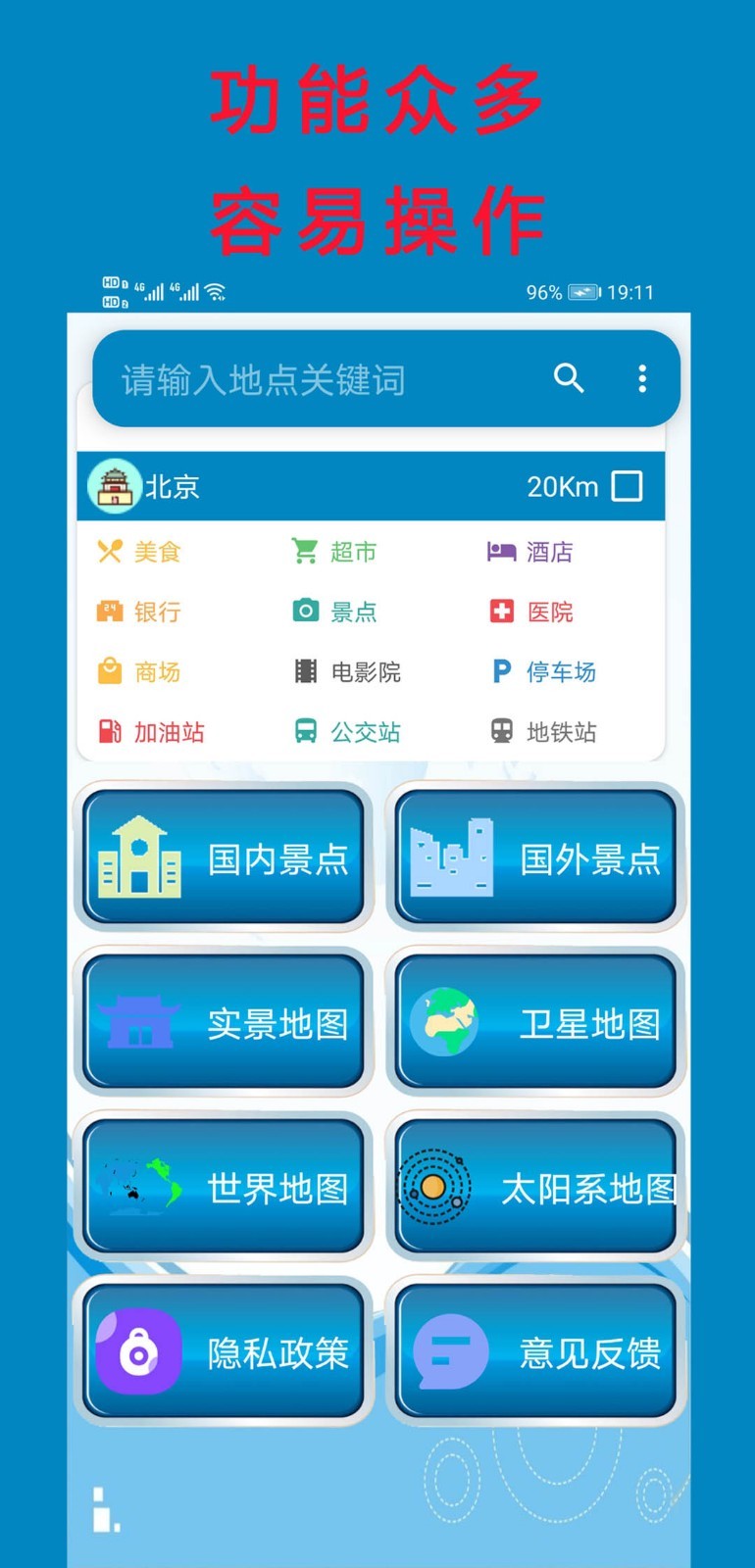Open the three-dot overflow menu
Image resolution: width=755 pixels, height=1568 pixels.
(x=642, y=378)
